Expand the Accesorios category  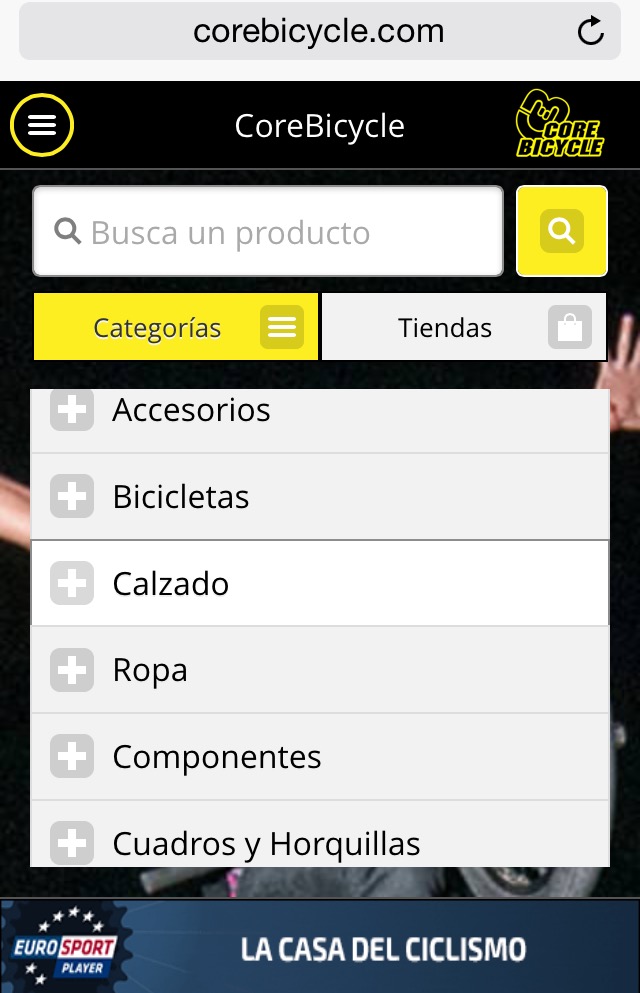coord(72,410)
